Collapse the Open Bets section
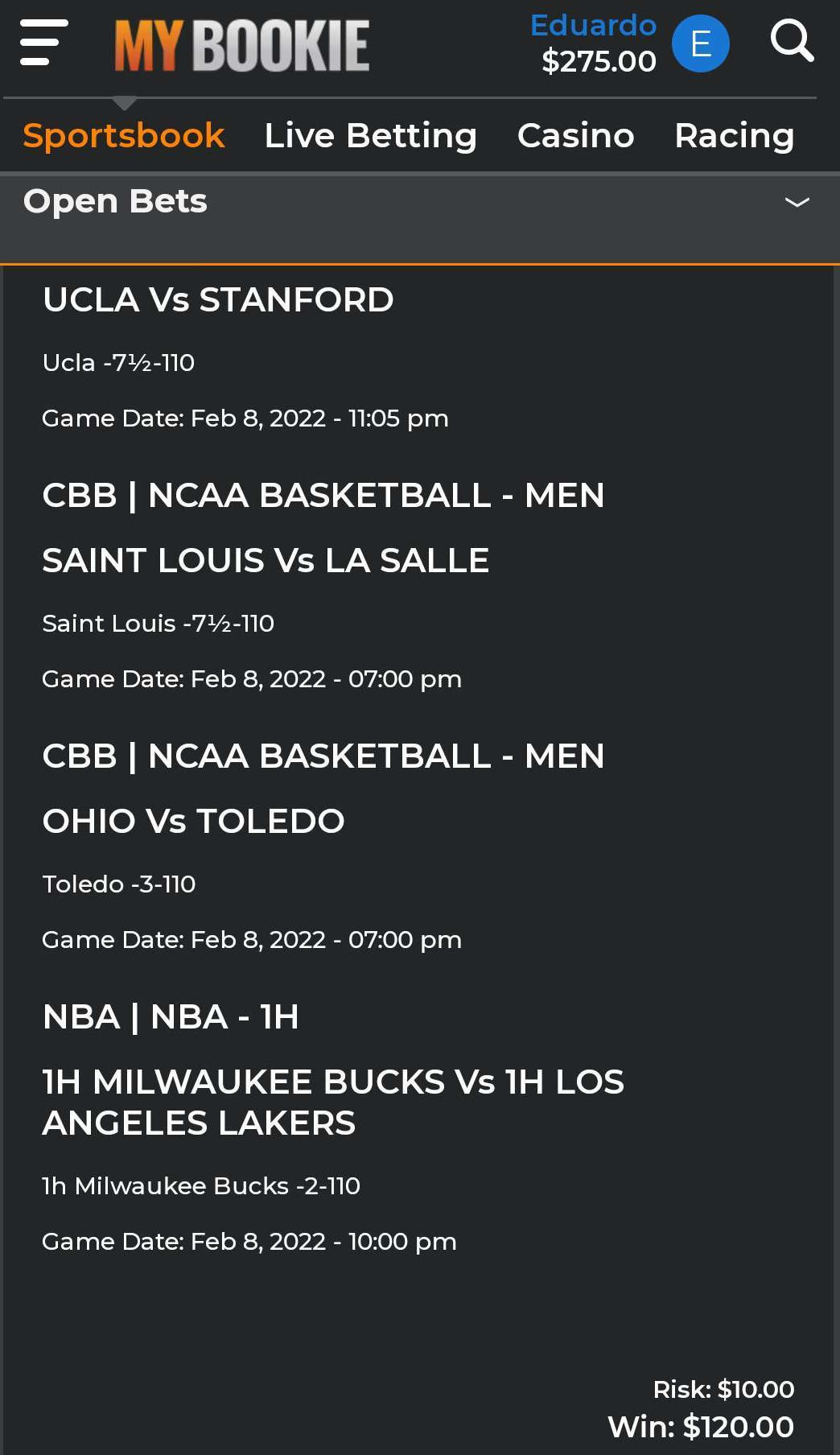The height and width of the screenshot is (1455, 840). (797, 202)
